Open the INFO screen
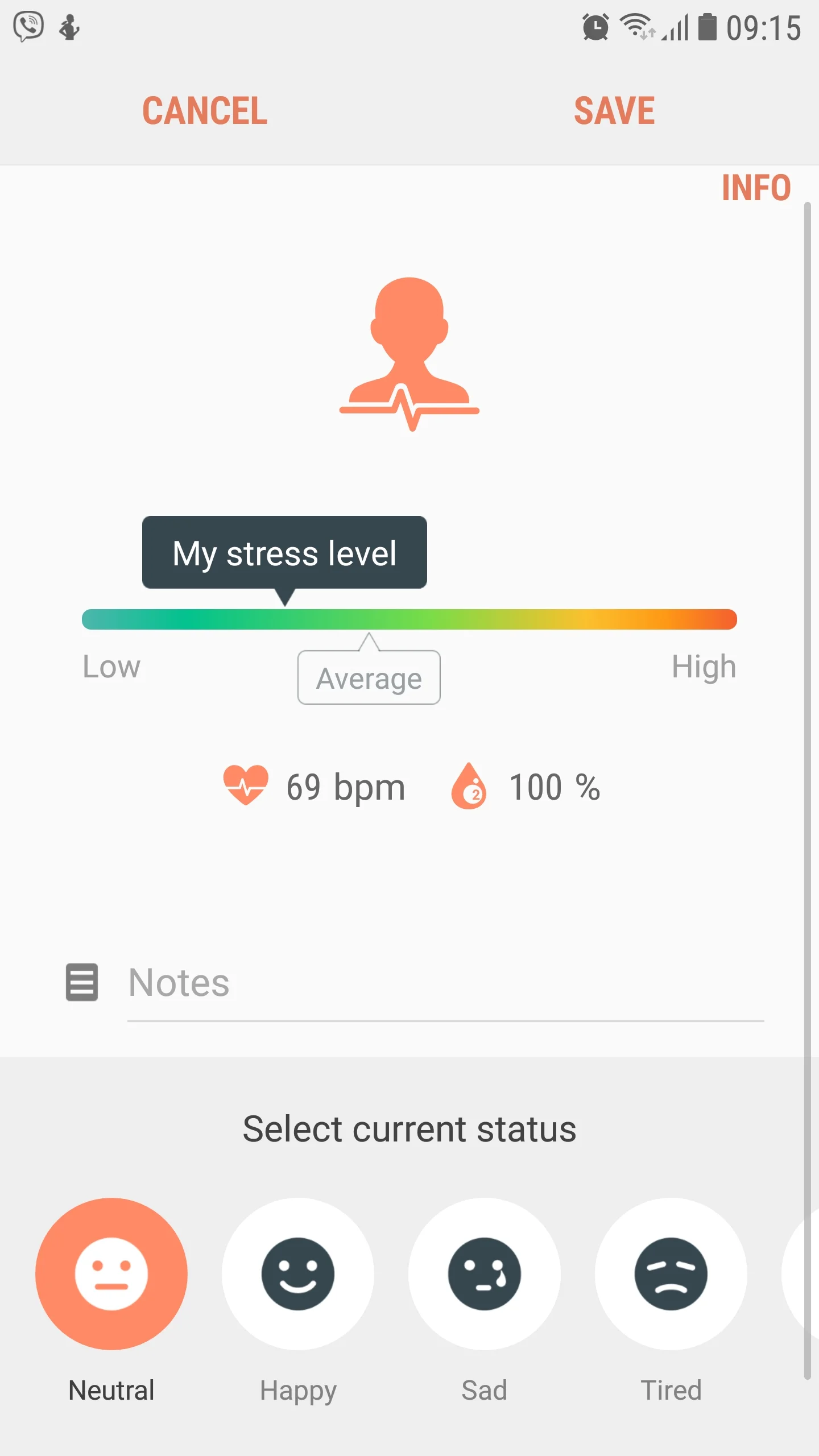This screenshot has width=819, height=1456. [x=756, y=188]
